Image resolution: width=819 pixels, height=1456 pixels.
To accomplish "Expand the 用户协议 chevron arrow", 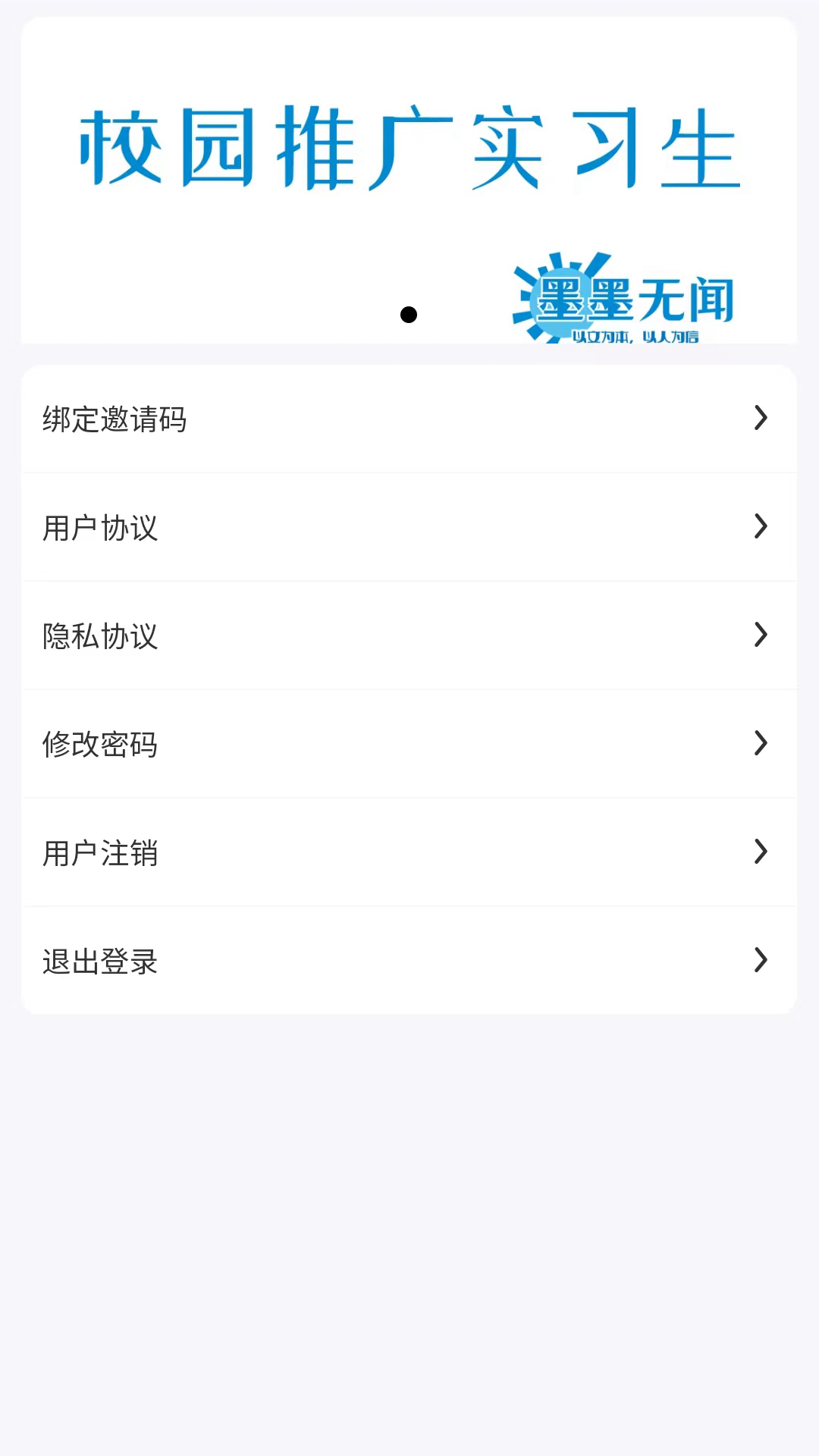I will tap(761, 527).
